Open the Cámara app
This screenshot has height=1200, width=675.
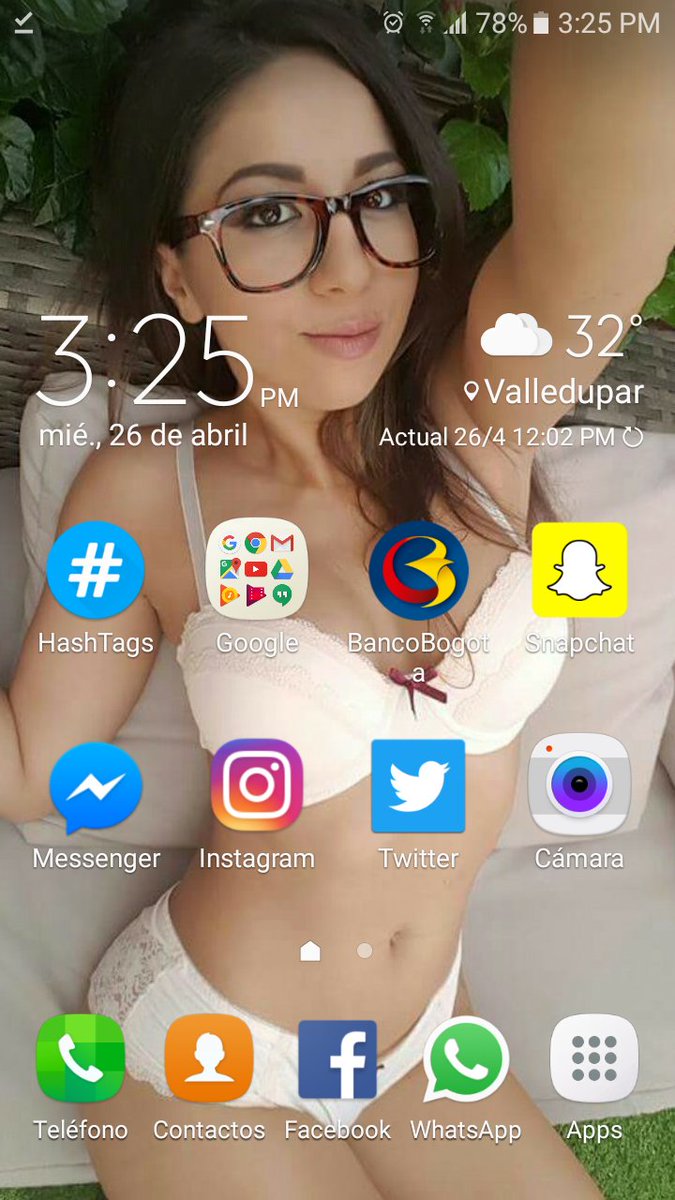click(579, 786)
